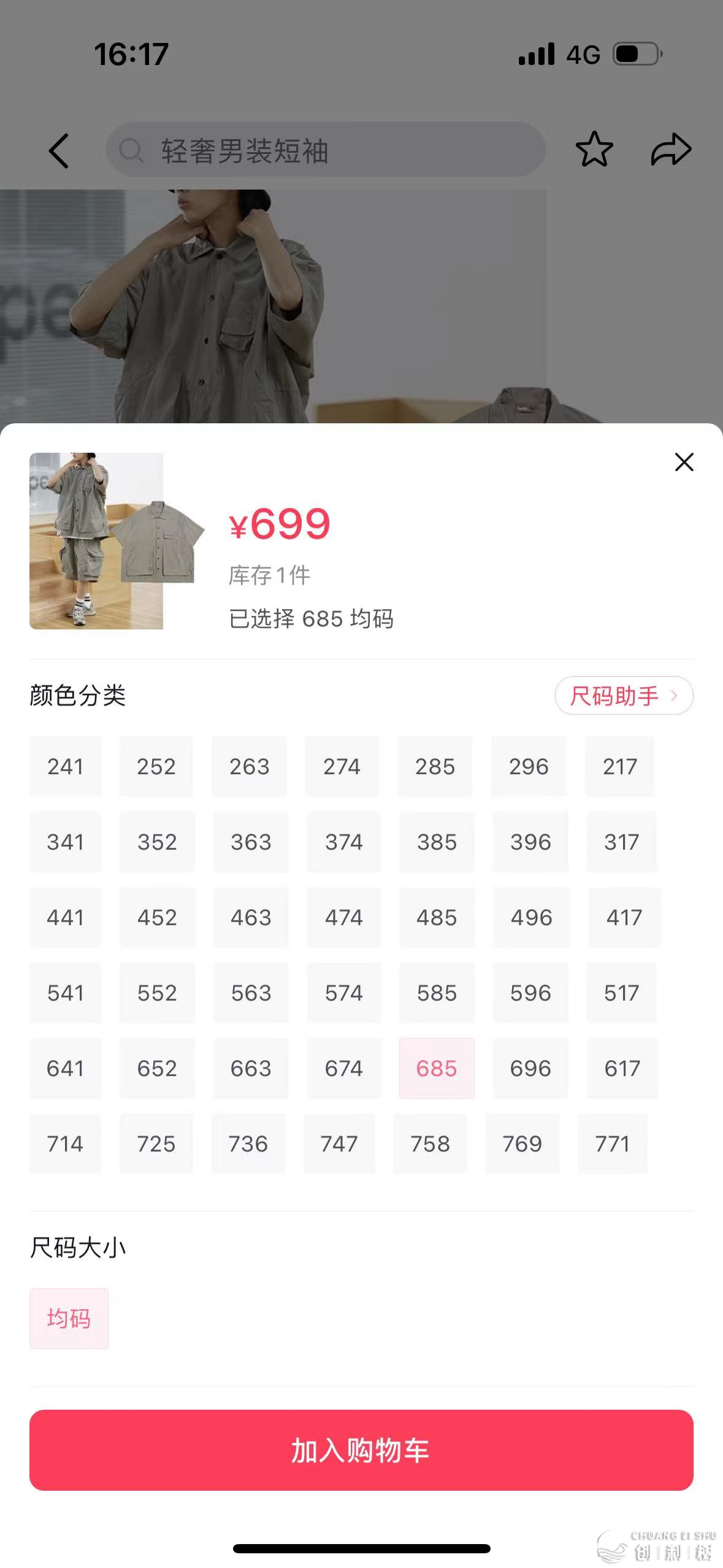Choose color option 771
The height and width of the screenshot is (1568, 723).
[x=612, y=1144]
